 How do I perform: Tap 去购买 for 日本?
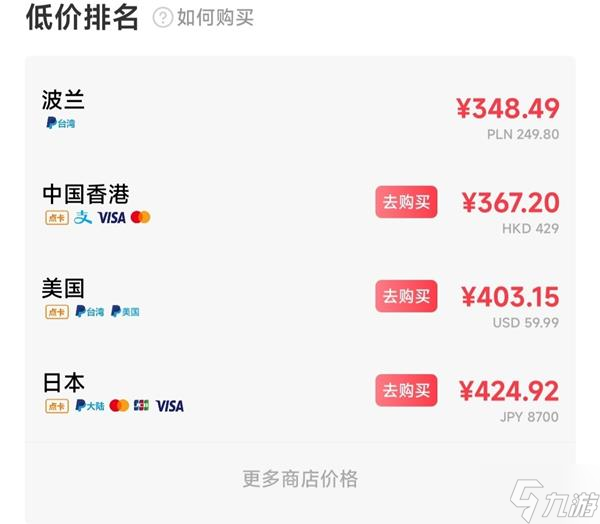(x=406, y=390)
